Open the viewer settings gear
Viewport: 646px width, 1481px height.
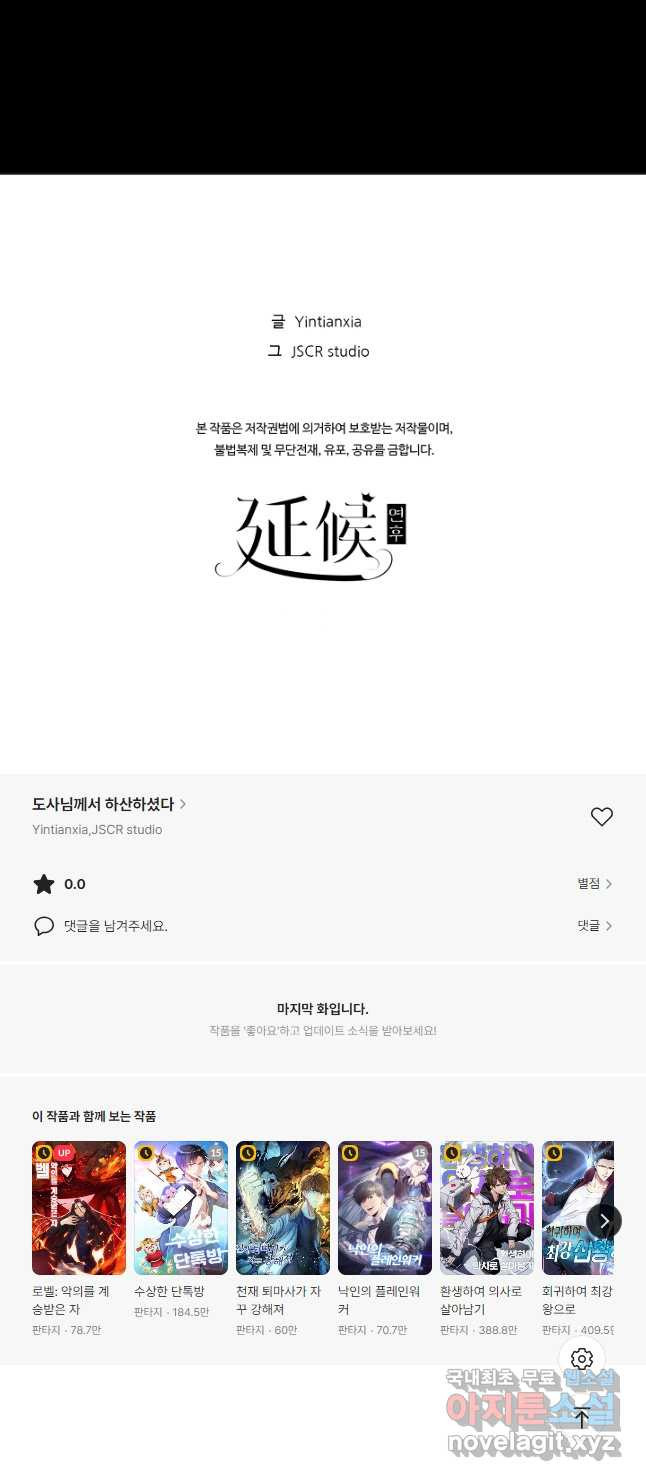click(582, 1359)
